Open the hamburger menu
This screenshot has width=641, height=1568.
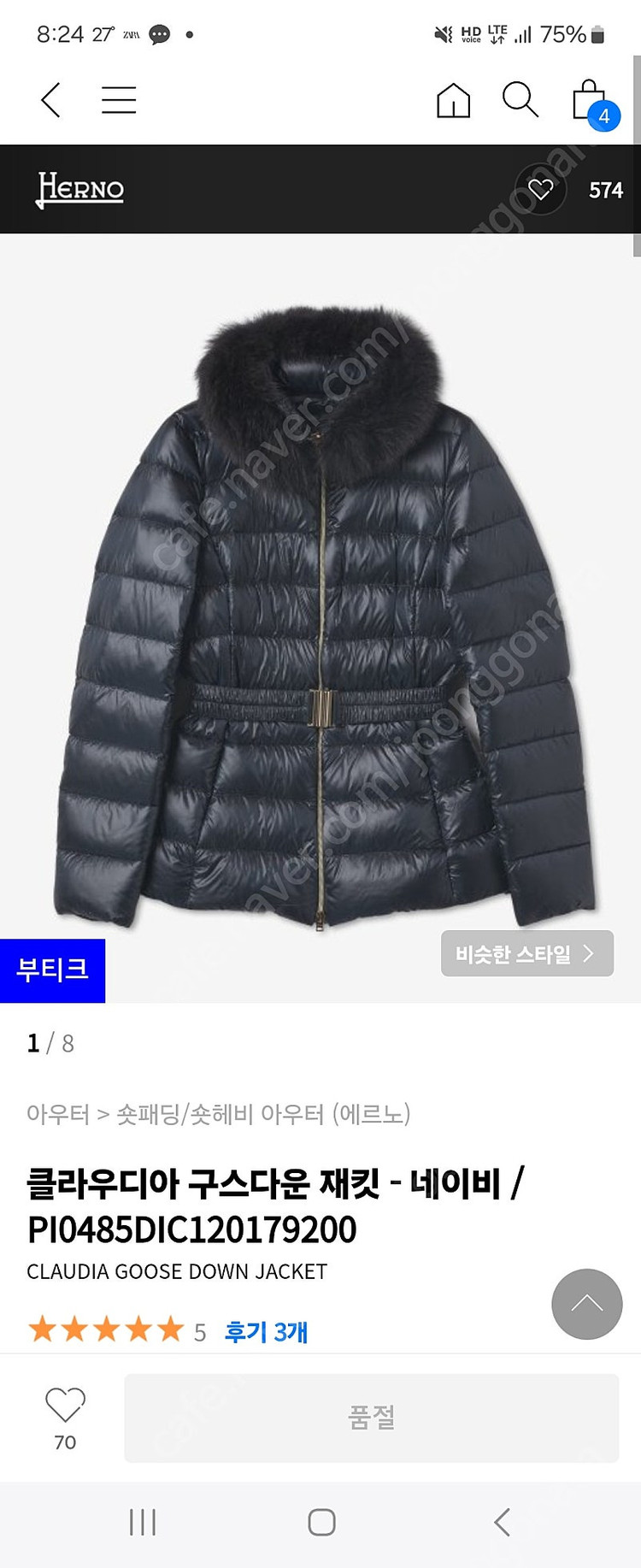click(119, 100)
